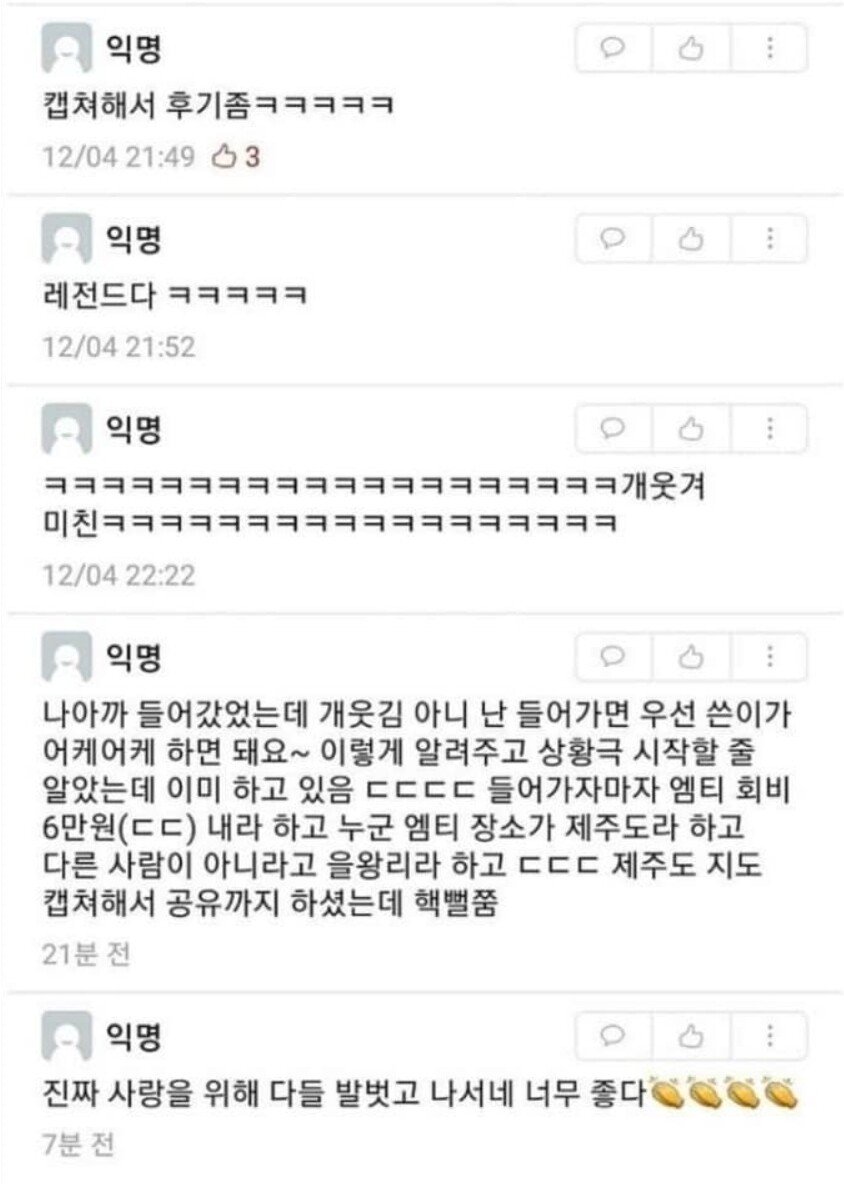
Task: Open overflow menu on "나아까 들어갔었는데" comment
Action: point(770,657)
